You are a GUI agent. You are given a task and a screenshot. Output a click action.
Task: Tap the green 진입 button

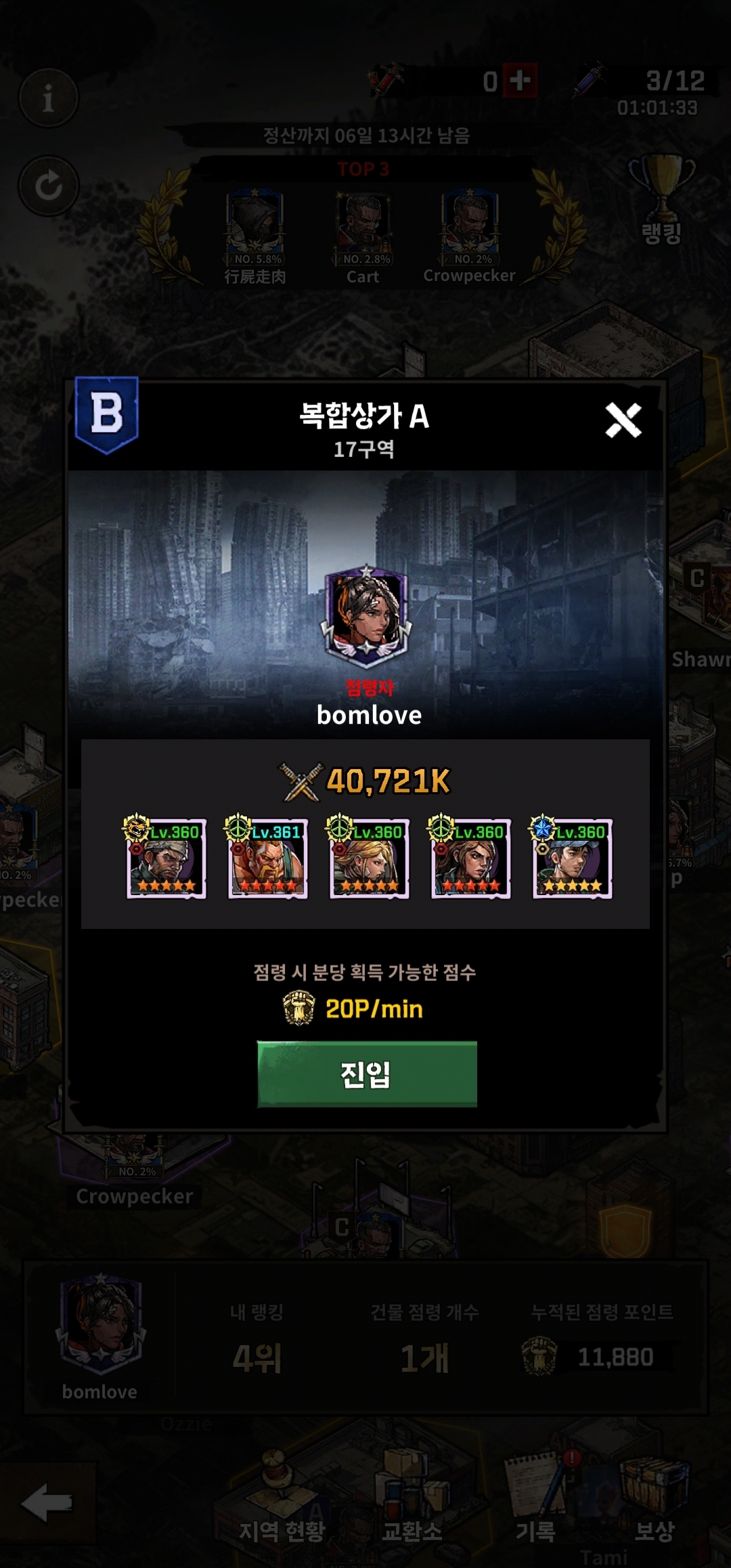(x=367, y=1074)
